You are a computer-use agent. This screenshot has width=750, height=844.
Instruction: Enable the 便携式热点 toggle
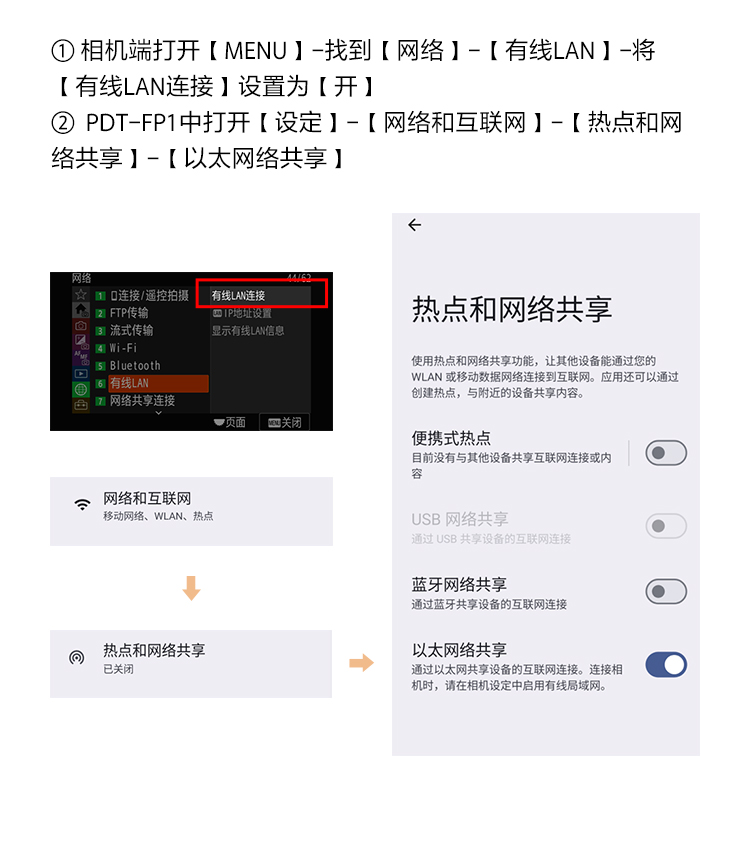(x=665, y=453)
